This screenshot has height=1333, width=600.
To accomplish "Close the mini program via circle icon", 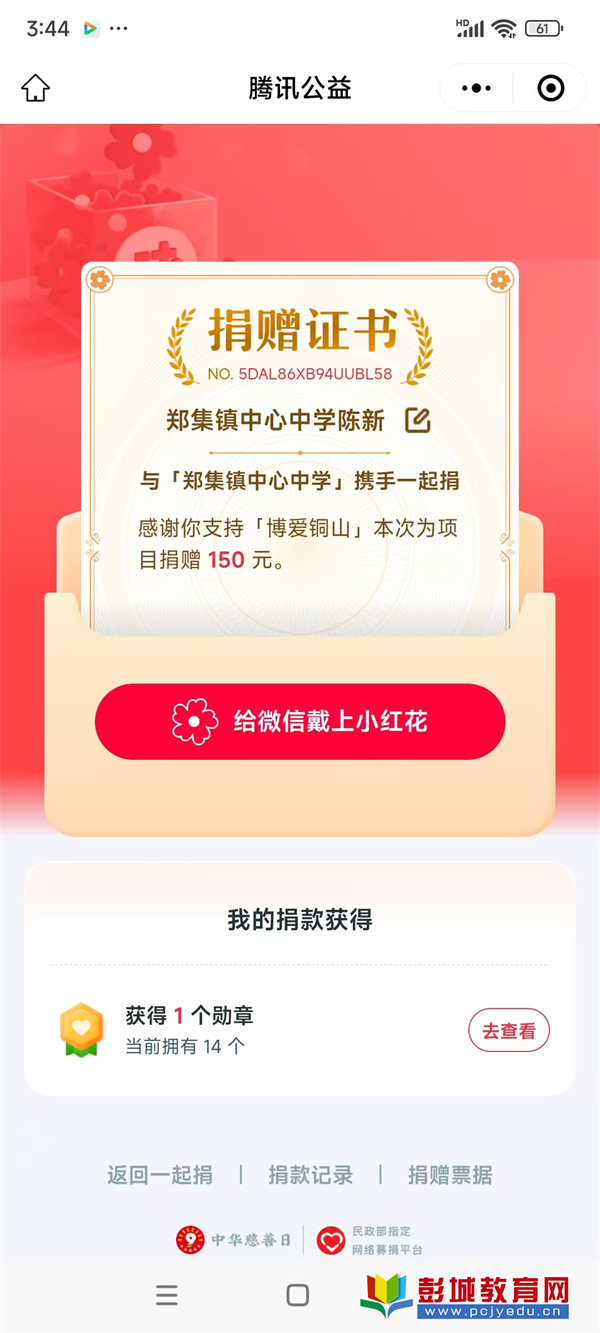I will tap(550, 88).
